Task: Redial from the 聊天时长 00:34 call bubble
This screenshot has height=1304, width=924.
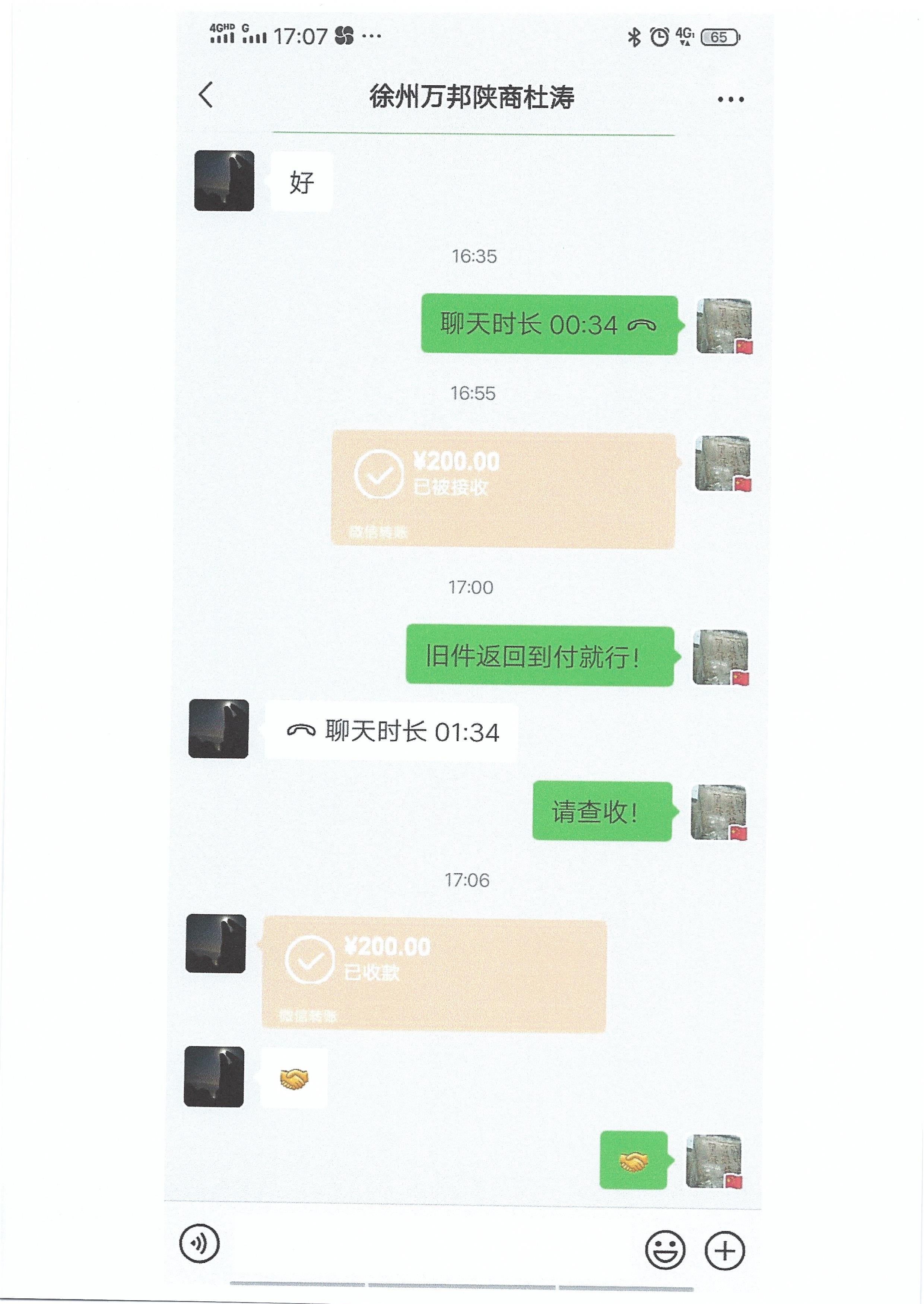Action: tap(550, 325)
